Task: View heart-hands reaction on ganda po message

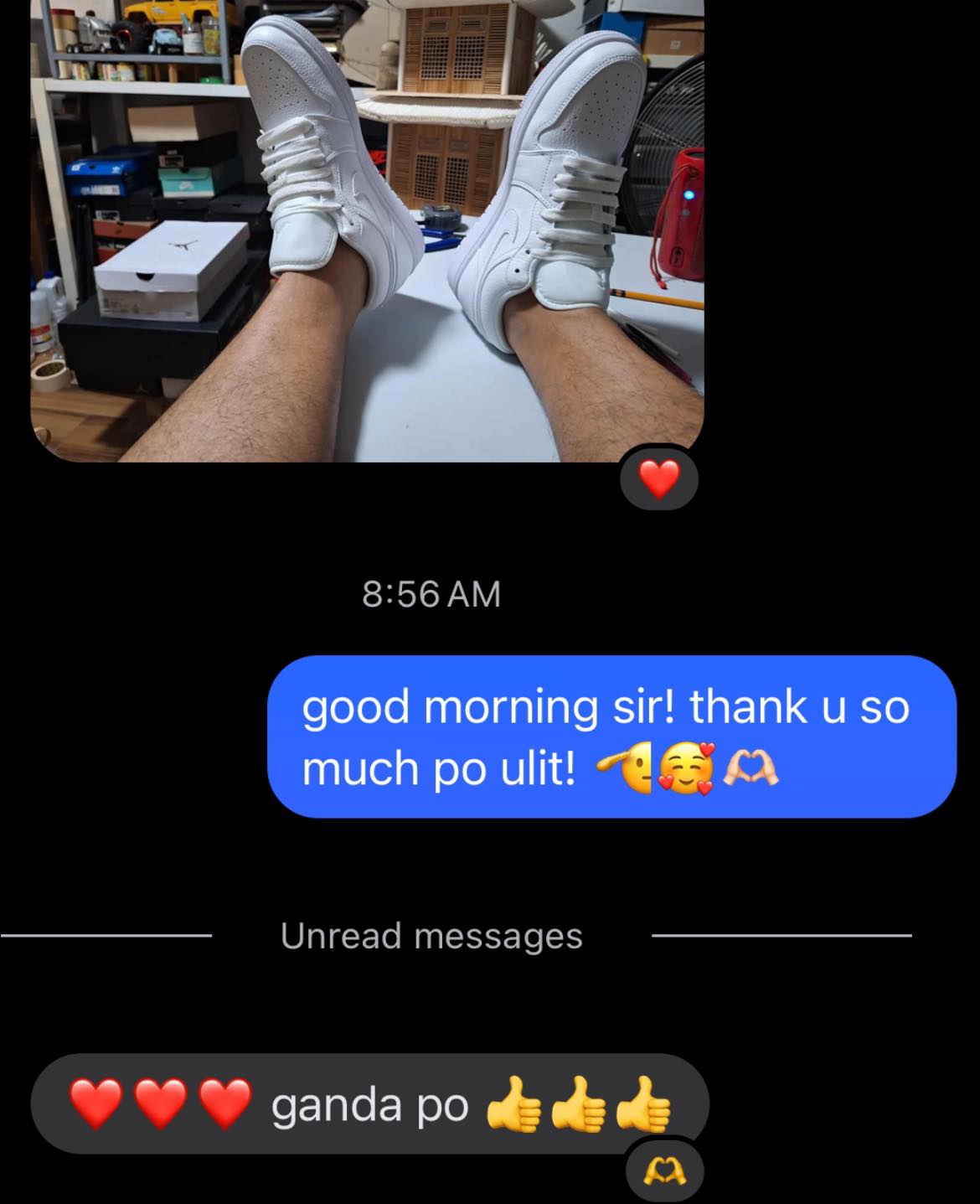Action: (x=664, y=1171)
